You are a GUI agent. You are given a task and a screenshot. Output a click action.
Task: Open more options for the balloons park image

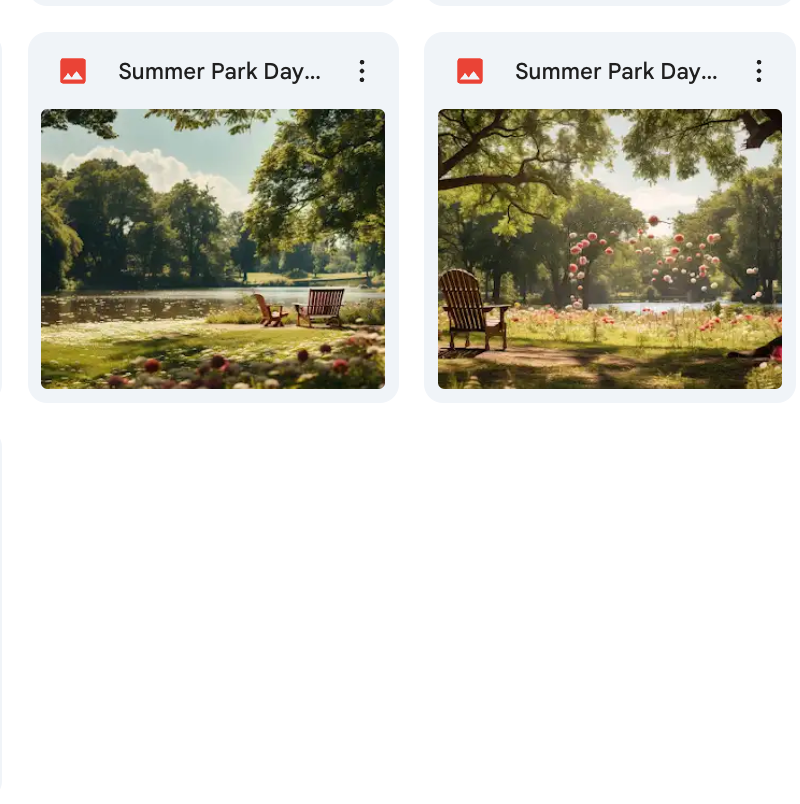pyautogui.click(x=759, y=71)
